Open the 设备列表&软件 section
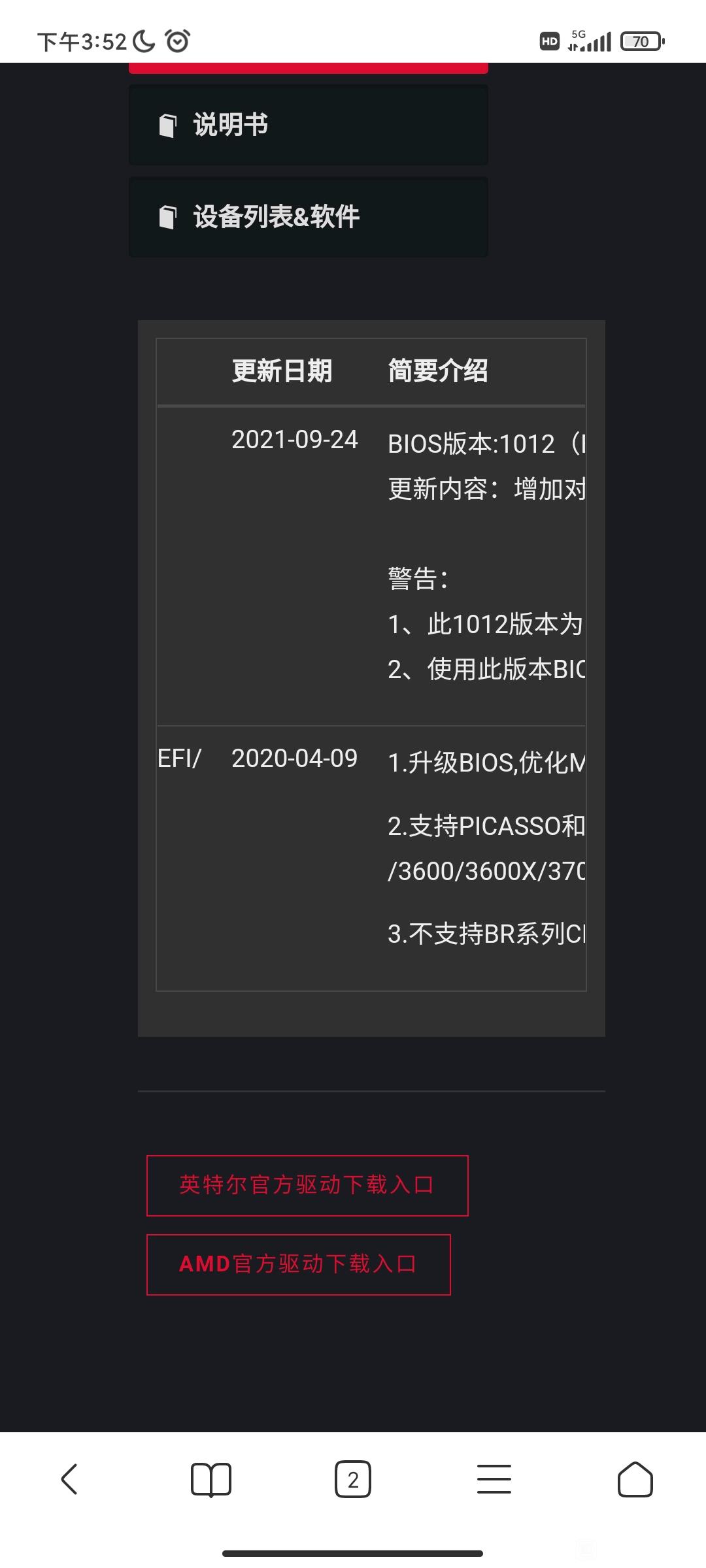The image size is (706, 1568). [x=309, y=217]
